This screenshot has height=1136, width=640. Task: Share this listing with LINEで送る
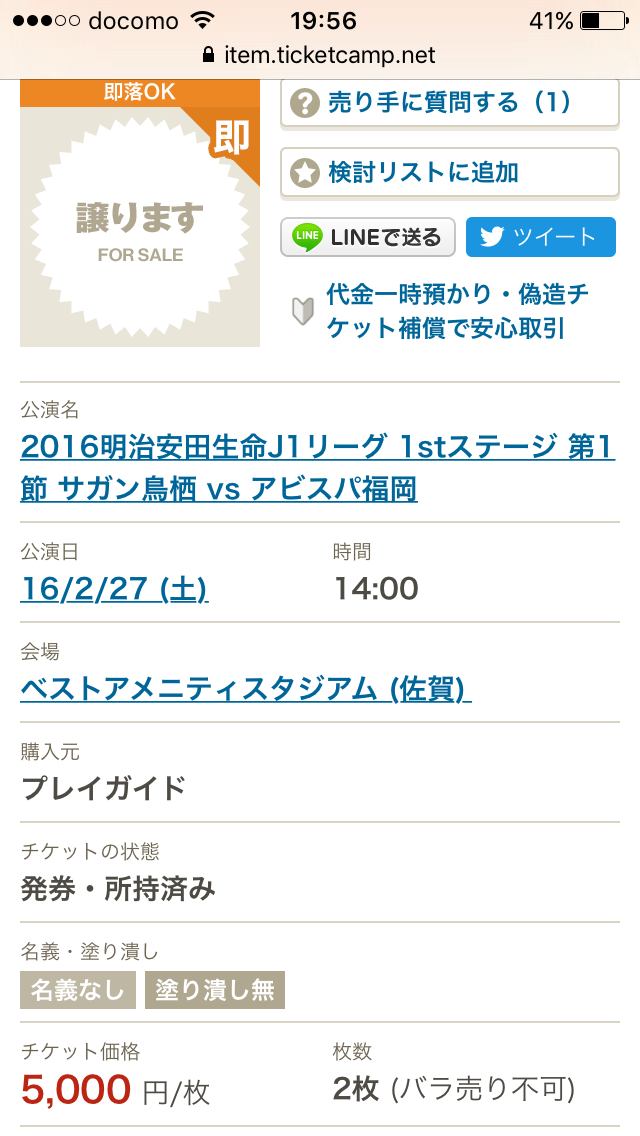tap(367, 237)
